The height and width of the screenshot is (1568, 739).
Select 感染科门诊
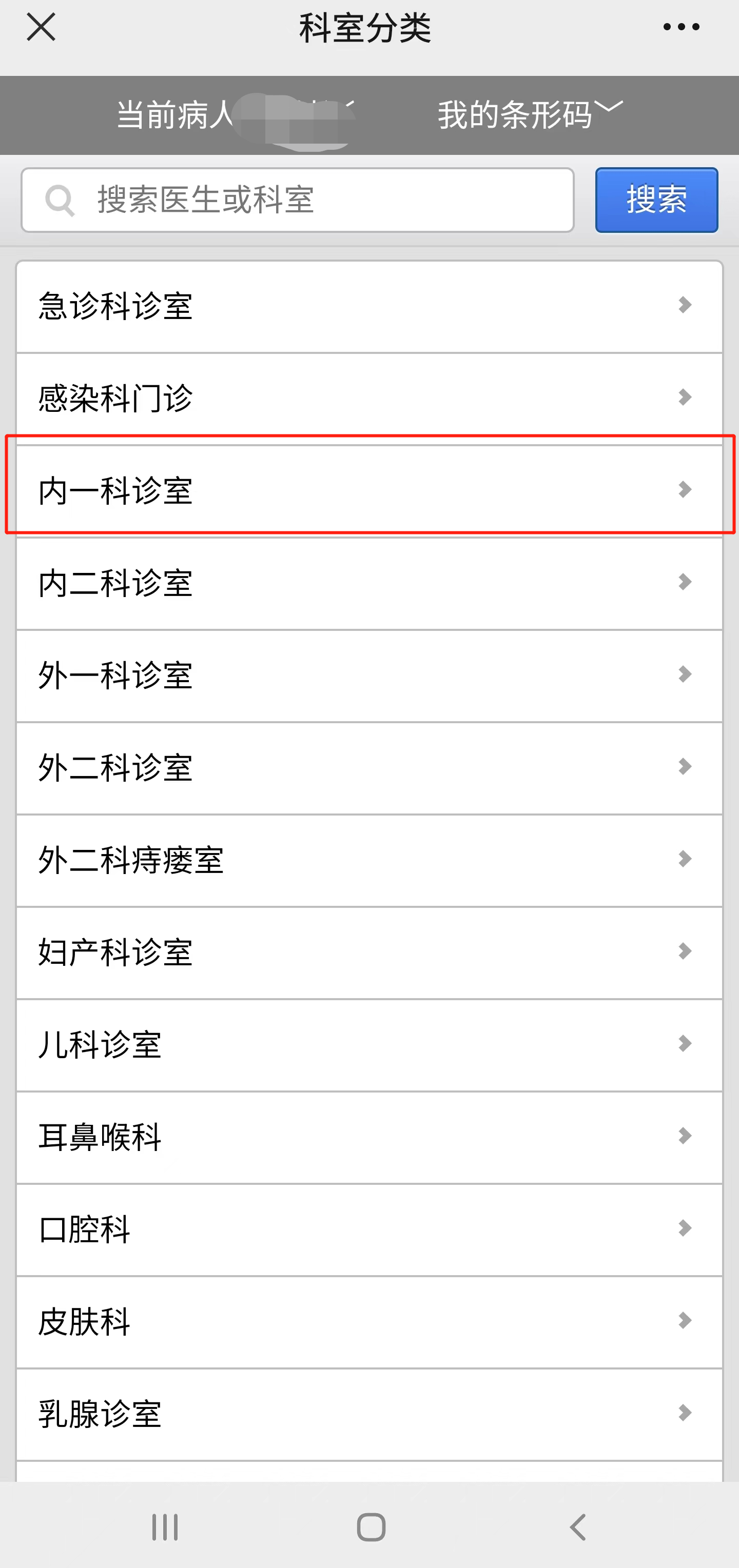coord(369,398)
